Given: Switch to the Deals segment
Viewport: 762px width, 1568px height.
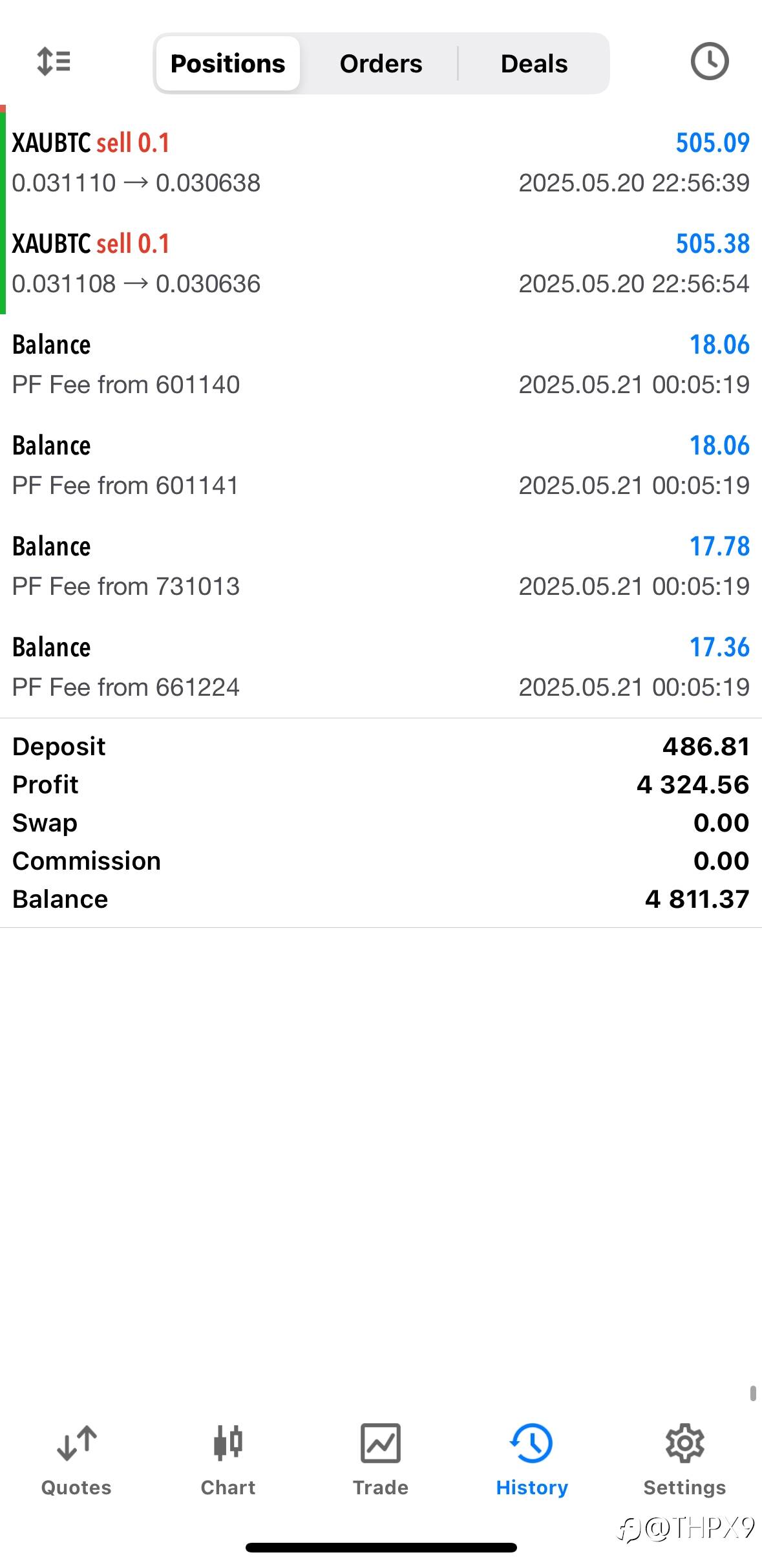Looking at the screenshot, I should [534, 63].
